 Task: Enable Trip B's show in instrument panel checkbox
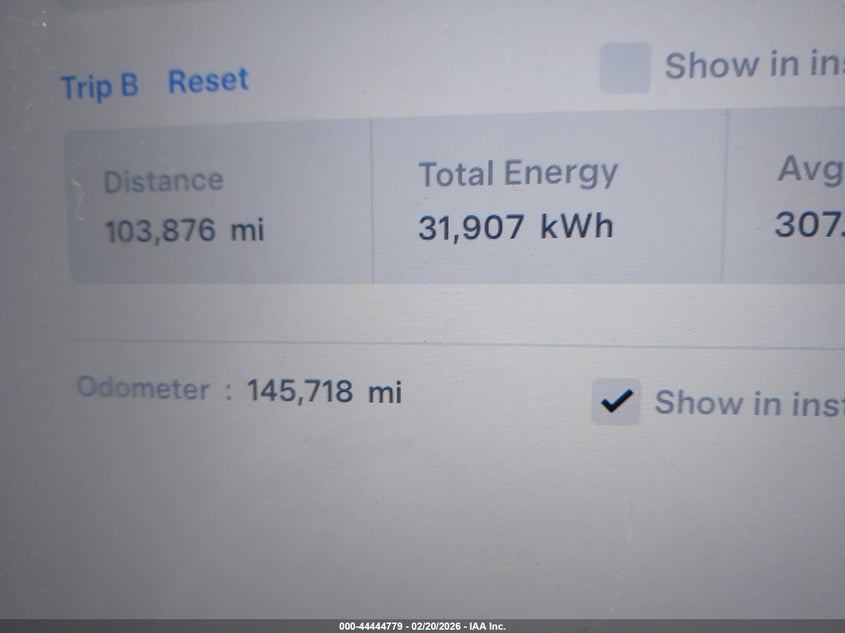tap(625, 68)
